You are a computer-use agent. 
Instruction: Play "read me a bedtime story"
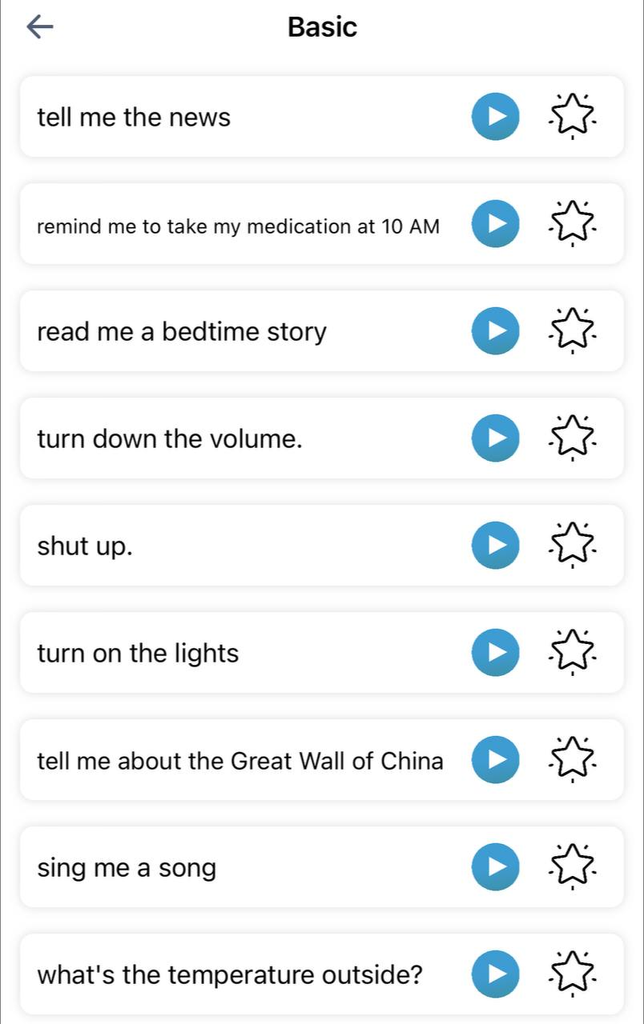(495, 330)
